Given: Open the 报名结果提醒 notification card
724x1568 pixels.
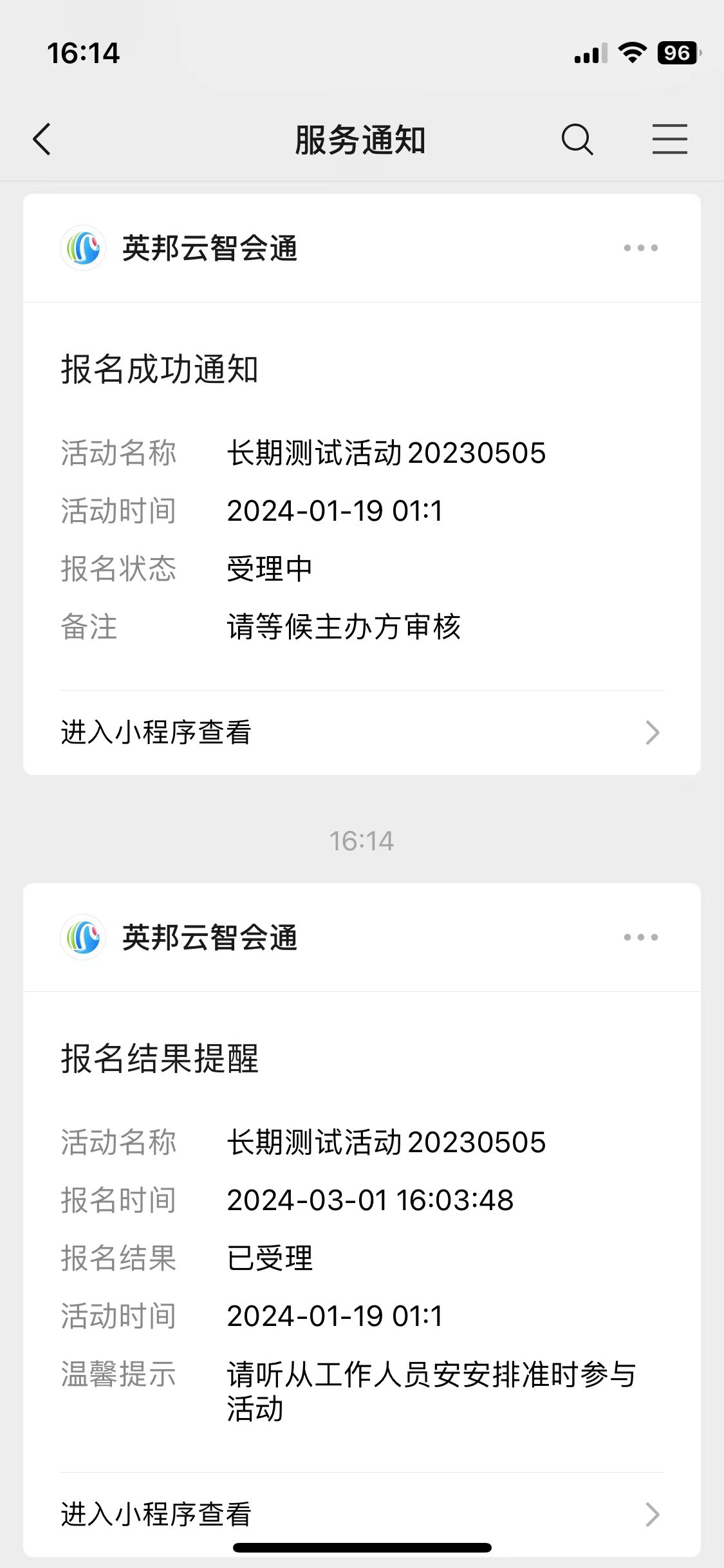Looking at the screenshot, I should point(362,1232).
